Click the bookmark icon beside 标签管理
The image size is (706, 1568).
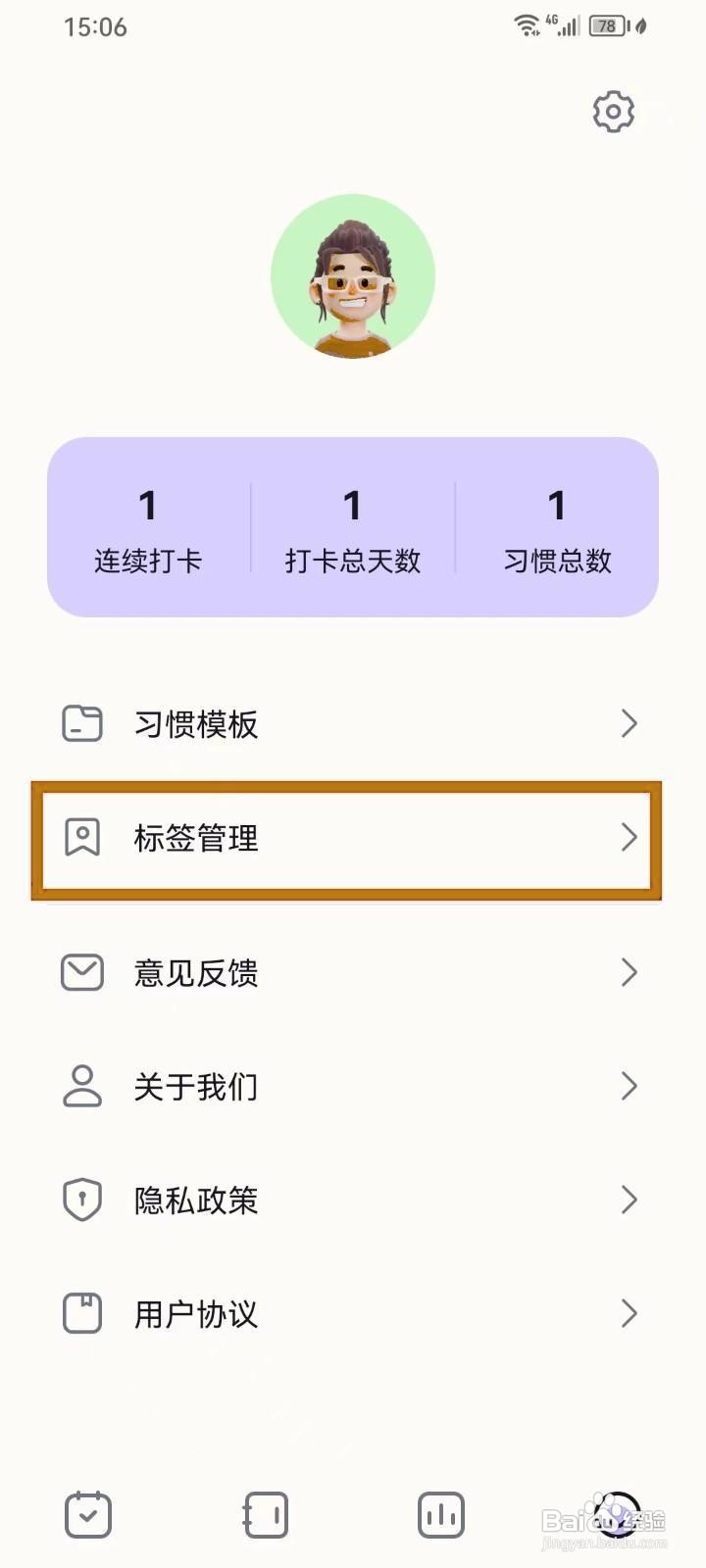click(83, 838)
